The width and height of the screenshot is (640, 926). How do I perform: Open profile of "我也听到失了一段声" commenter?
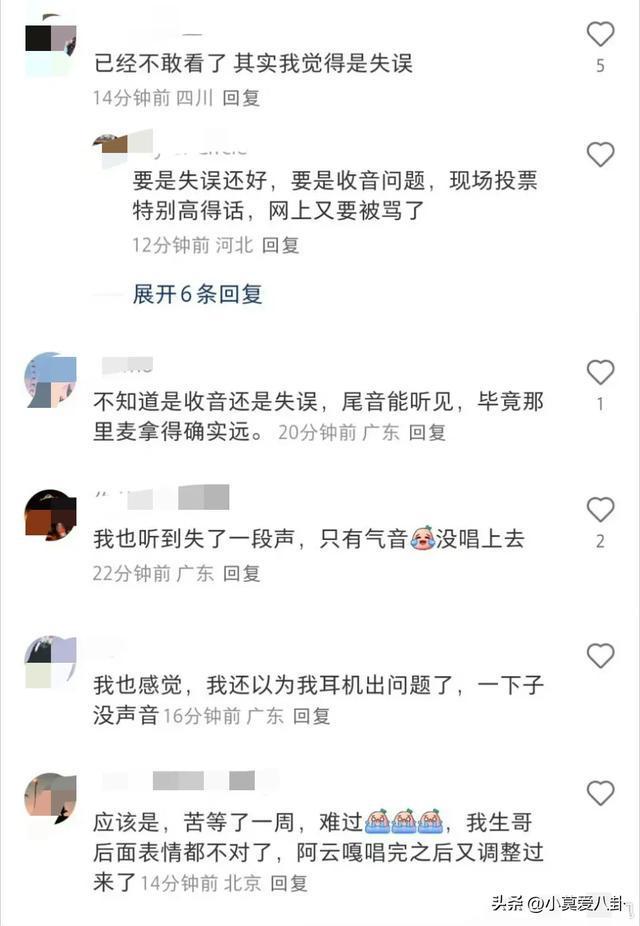[x=50, y=515]
